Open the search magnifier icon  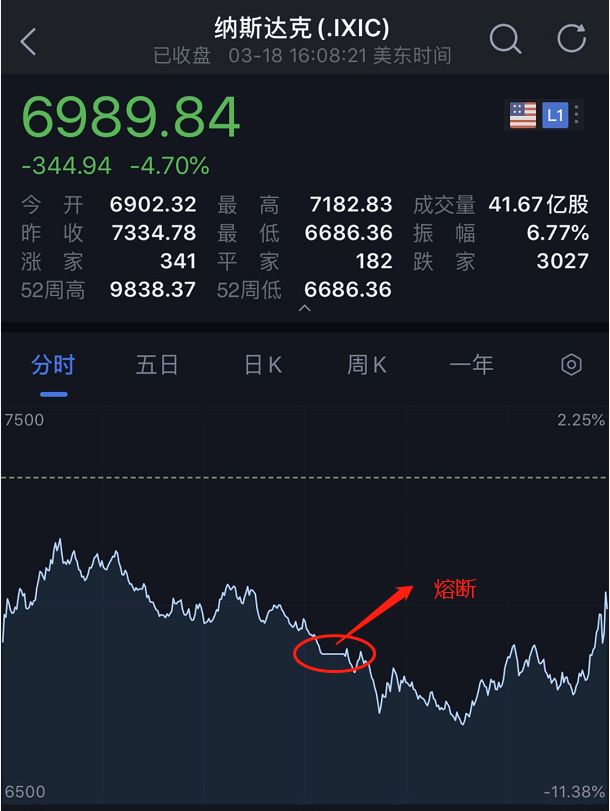click(x=505, y=40)
